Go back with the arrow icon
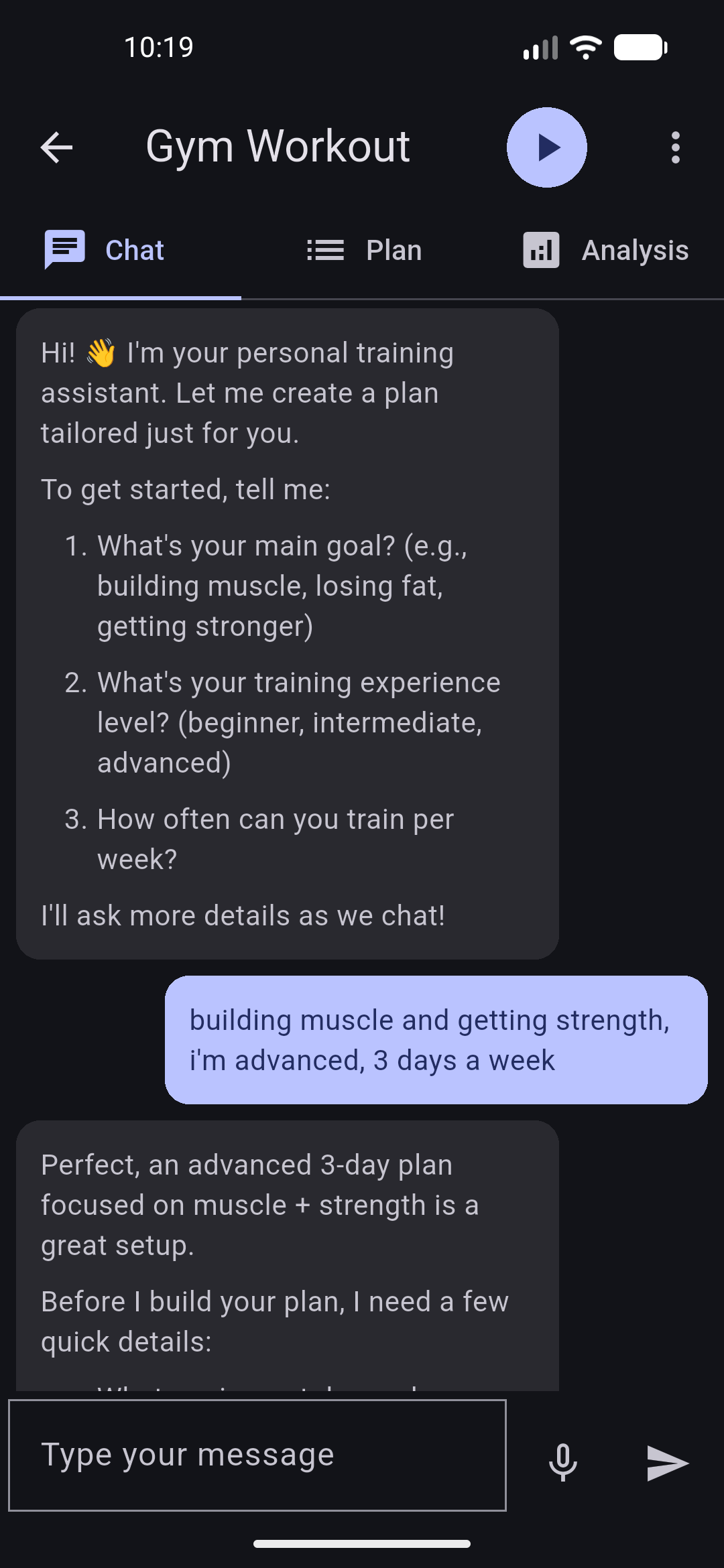This screenshot has width=724, height=1568. coord(56,147)
